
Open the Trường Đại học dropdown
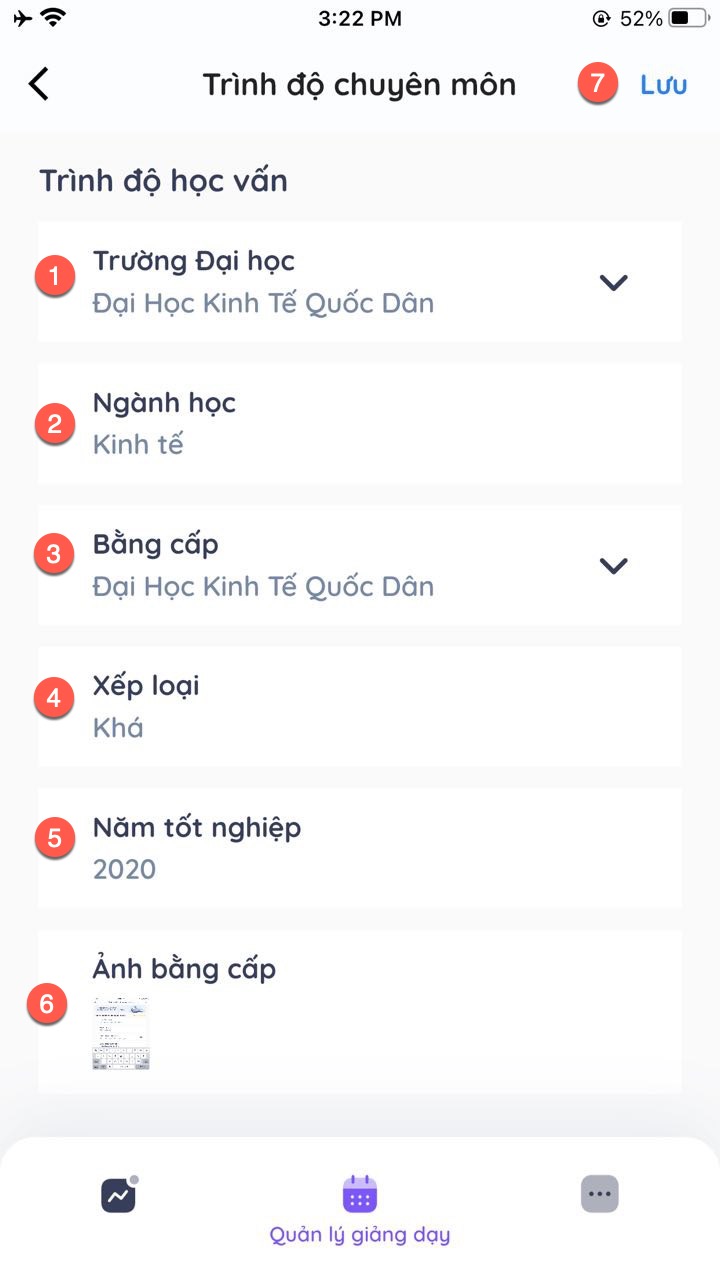click(612, 282)
